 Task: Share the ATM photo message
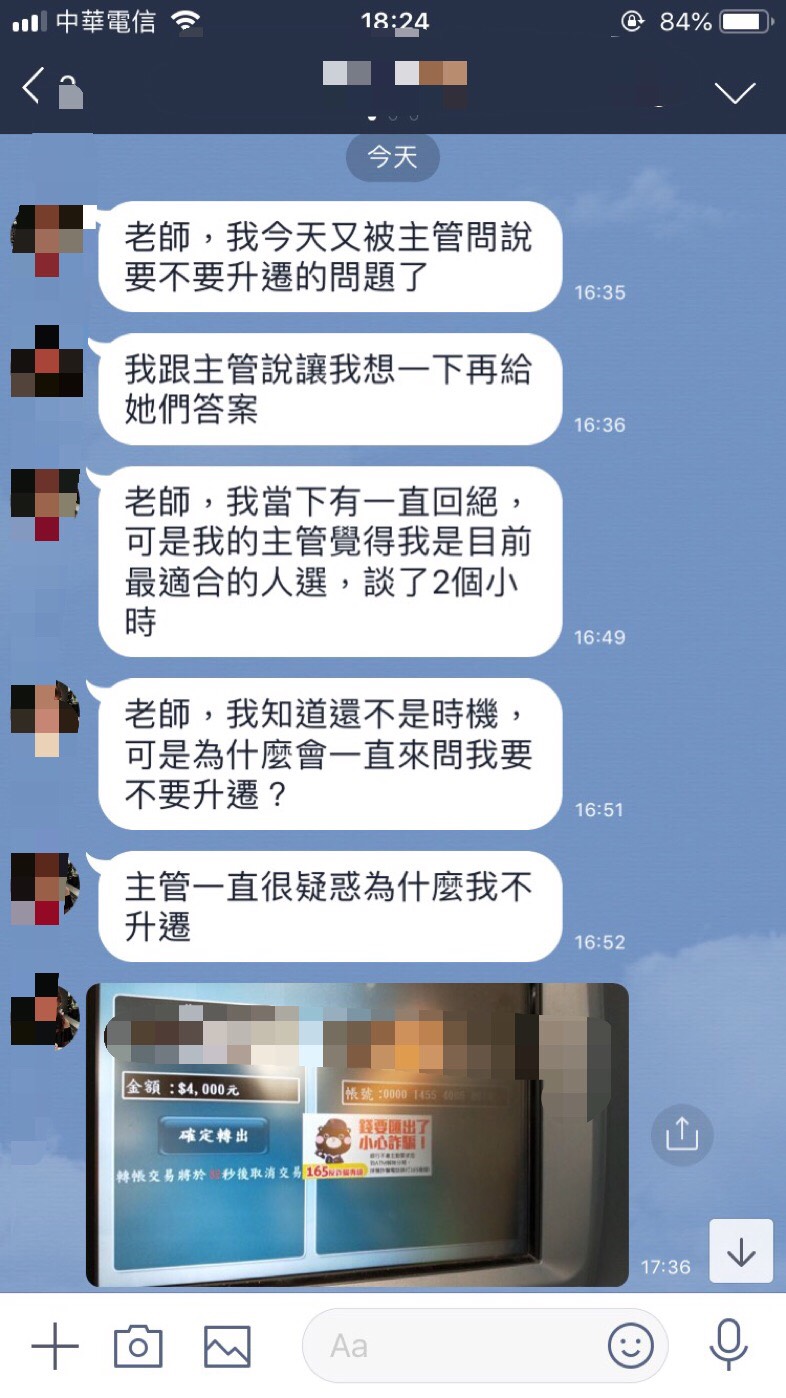682,1134
